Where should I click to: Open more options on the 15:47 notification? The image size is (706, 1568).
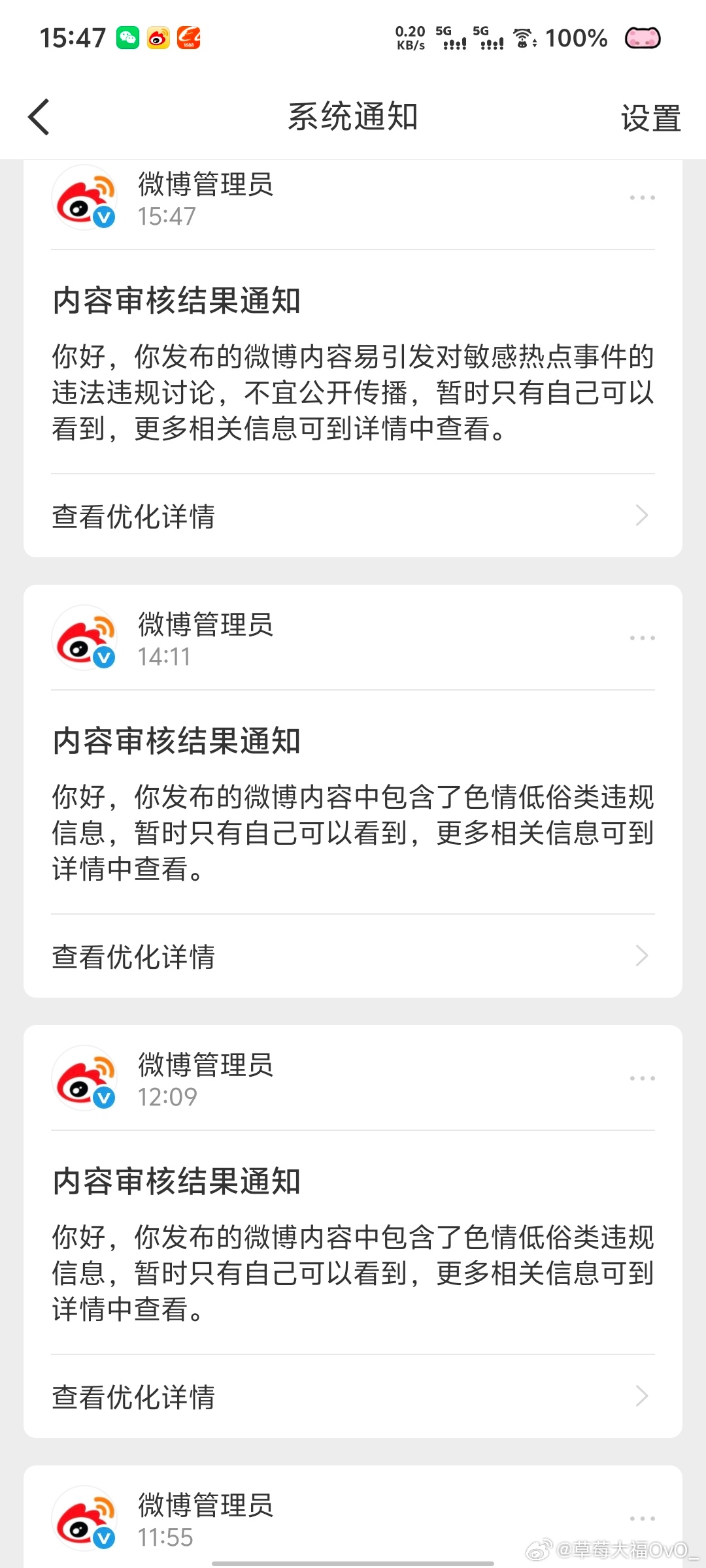click(642, 197)
